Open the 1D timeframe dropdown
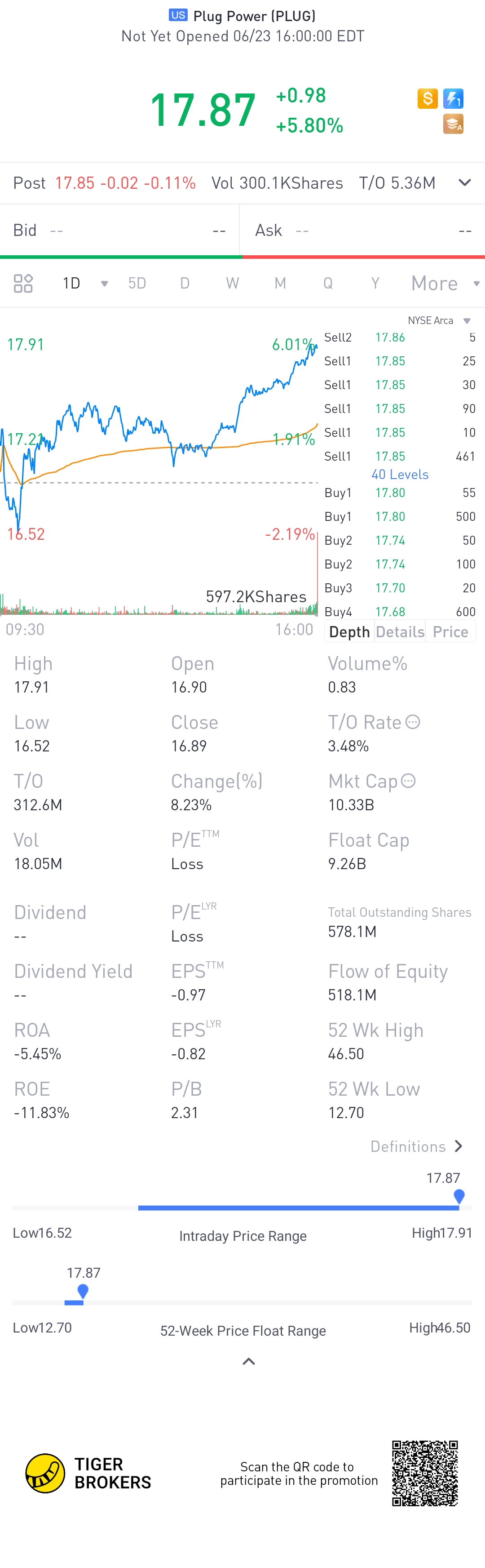The width and height of the screenshot is (485, 1568). coord(84,283)
